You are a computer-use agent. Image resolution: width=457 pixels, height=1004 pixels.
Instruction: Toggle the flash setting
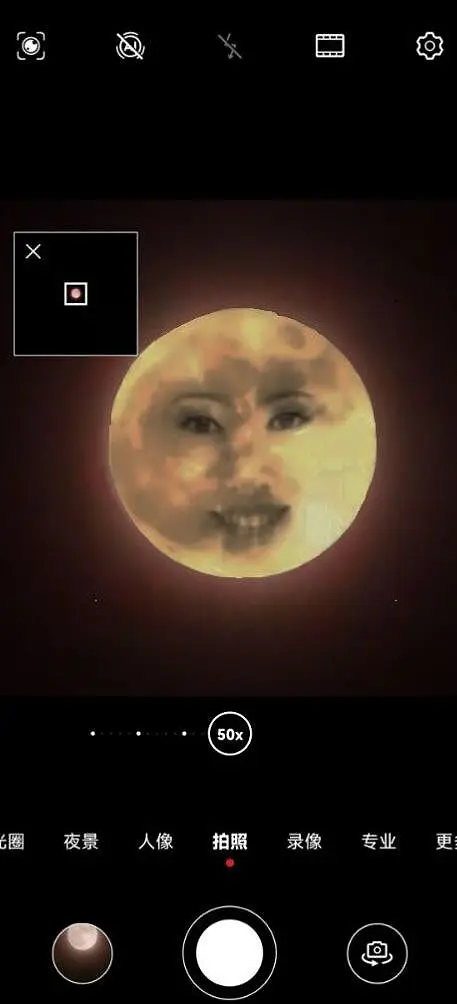(x=229, y=46)
